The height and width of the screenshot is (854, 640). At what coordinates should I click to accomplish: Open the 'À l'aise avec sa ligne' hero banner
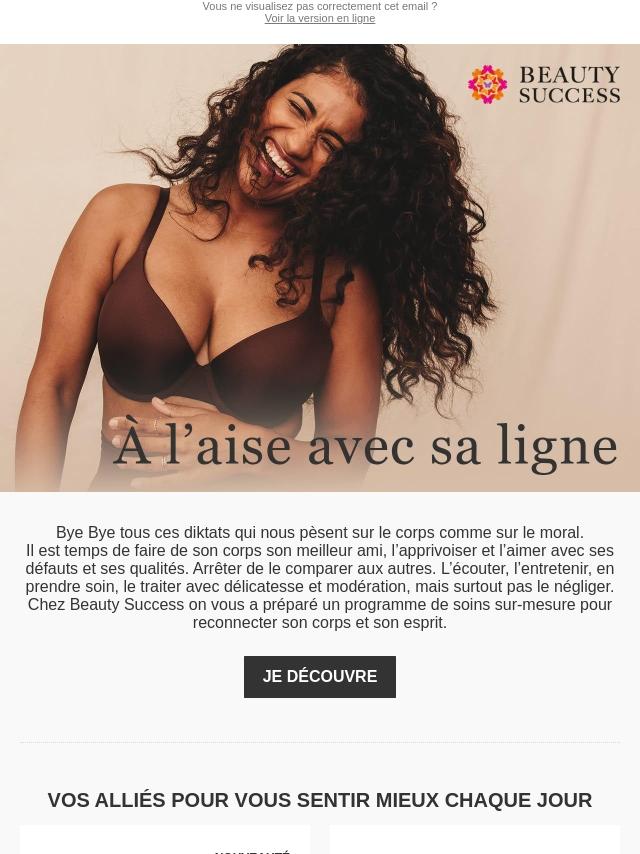320,268
